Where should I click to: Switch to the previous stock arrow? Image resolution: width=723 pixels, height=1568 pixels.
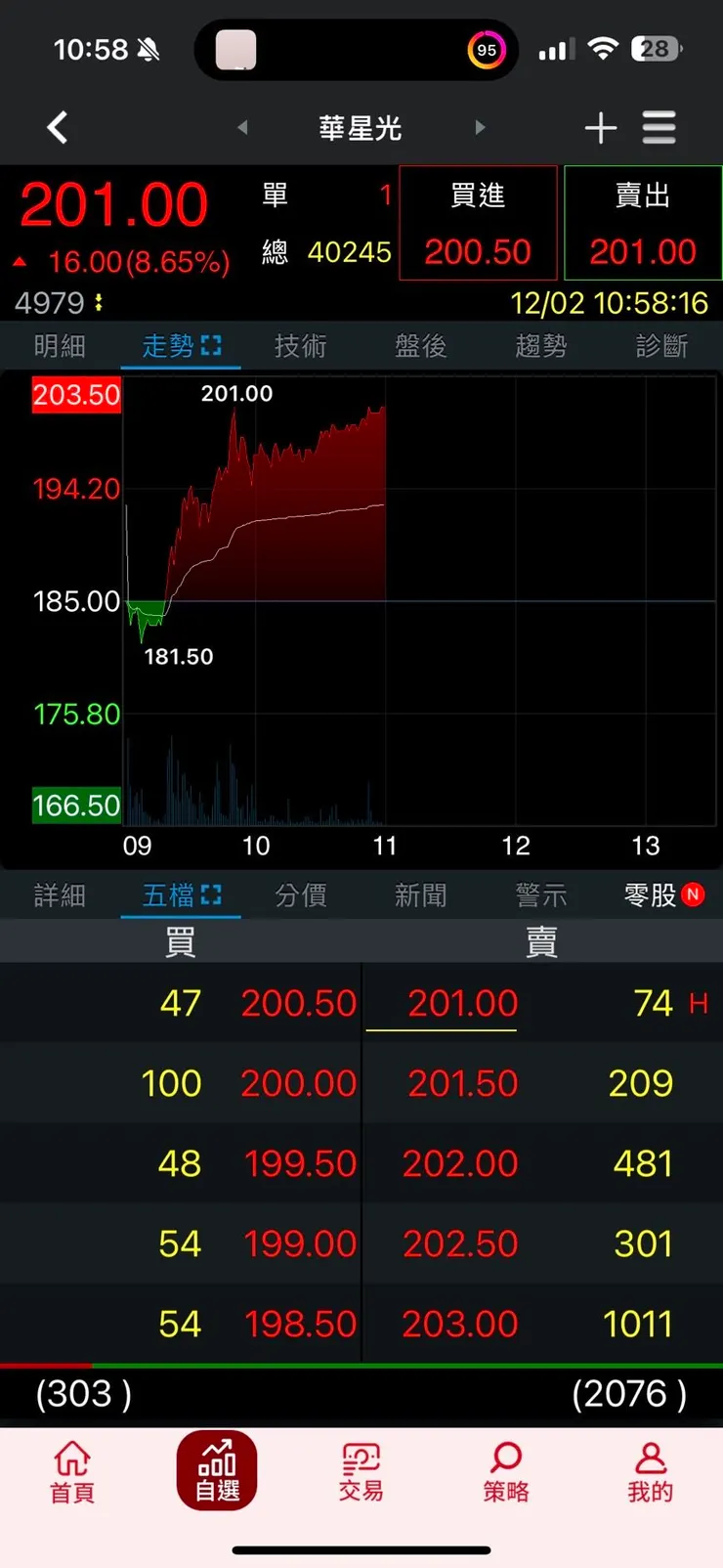242,127
